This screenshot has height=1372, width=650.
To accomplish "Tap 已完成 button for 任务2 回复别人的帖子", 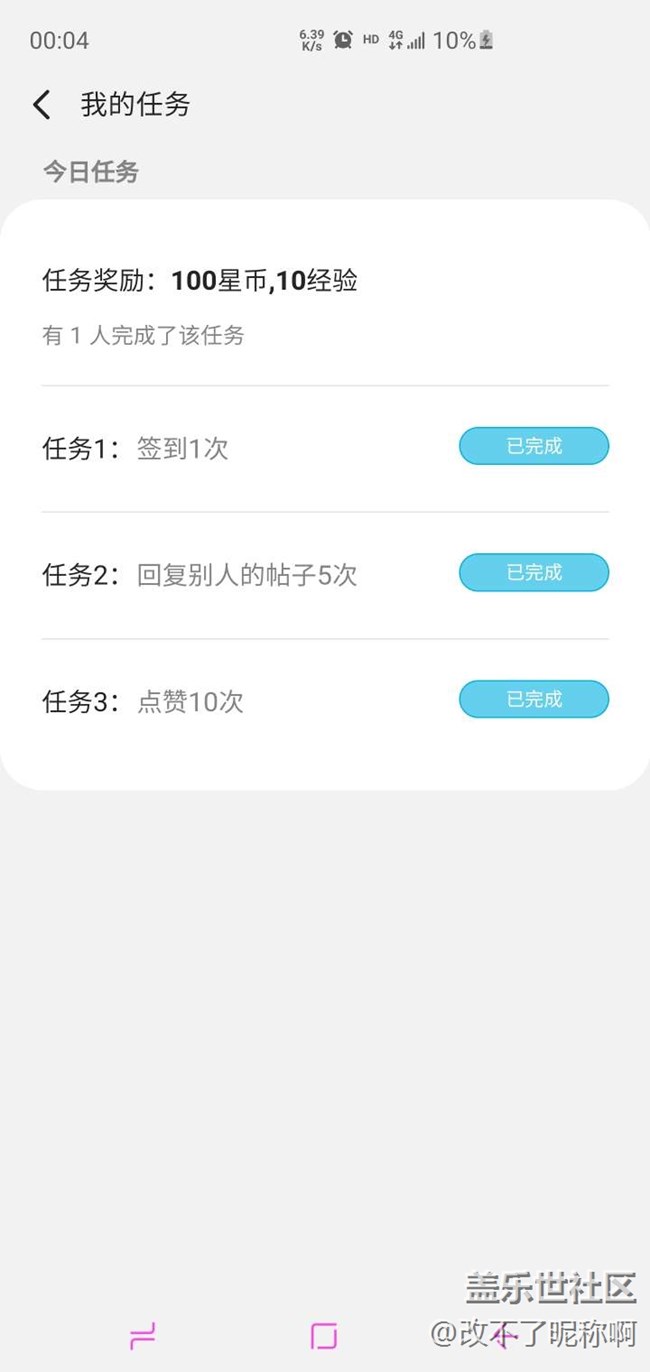I will 534,573.
